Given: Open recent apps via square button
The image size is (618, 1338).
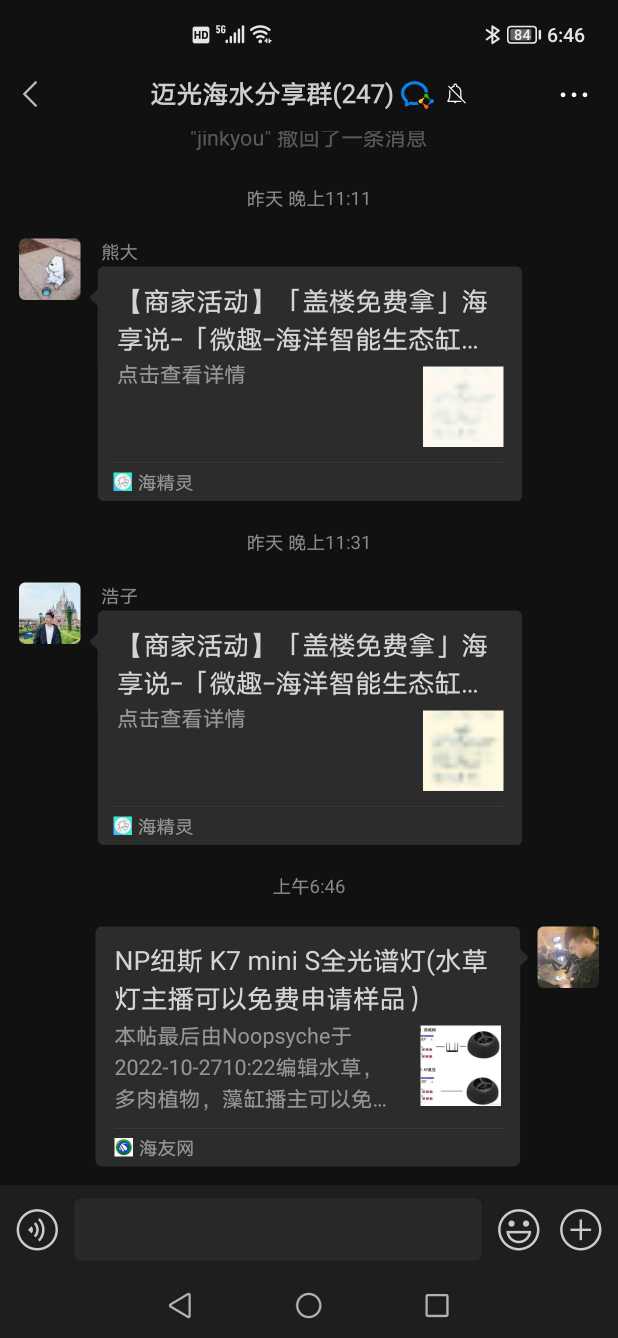Looking at the screenshot, I should tap(436, 1305).
